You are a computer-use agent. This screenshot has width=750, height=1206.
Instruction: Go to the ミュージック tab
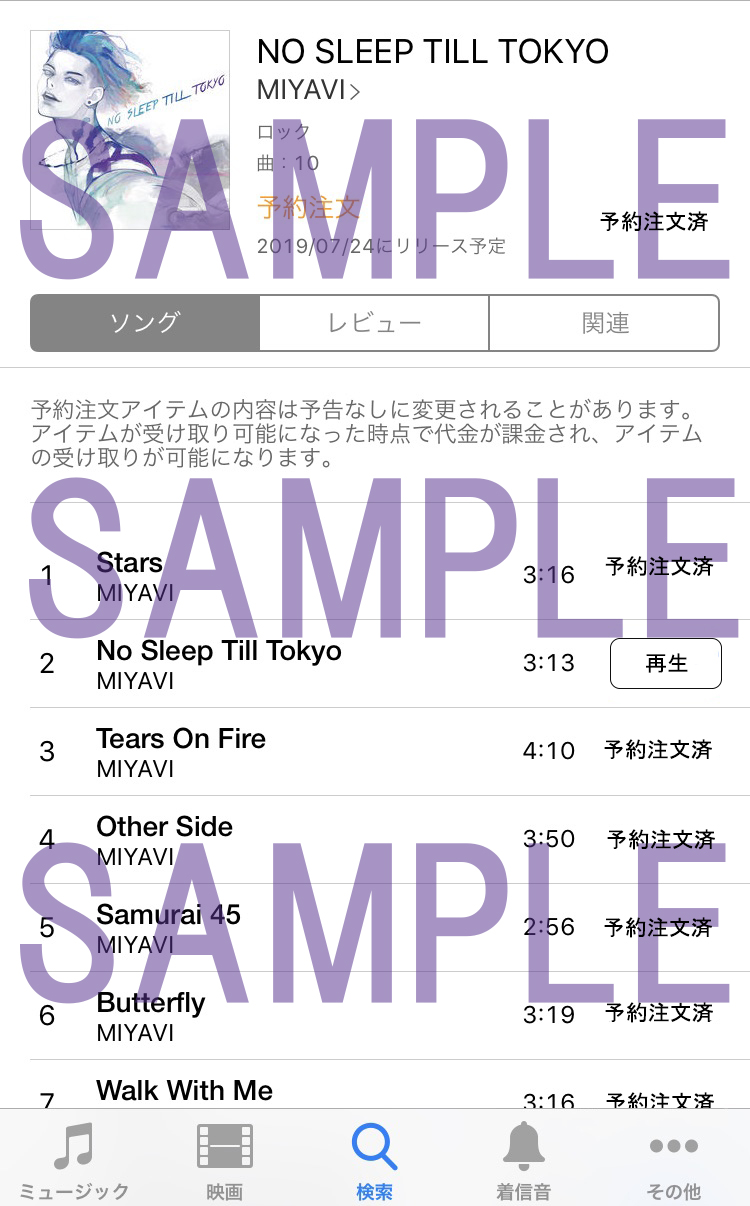[75, 1160]
